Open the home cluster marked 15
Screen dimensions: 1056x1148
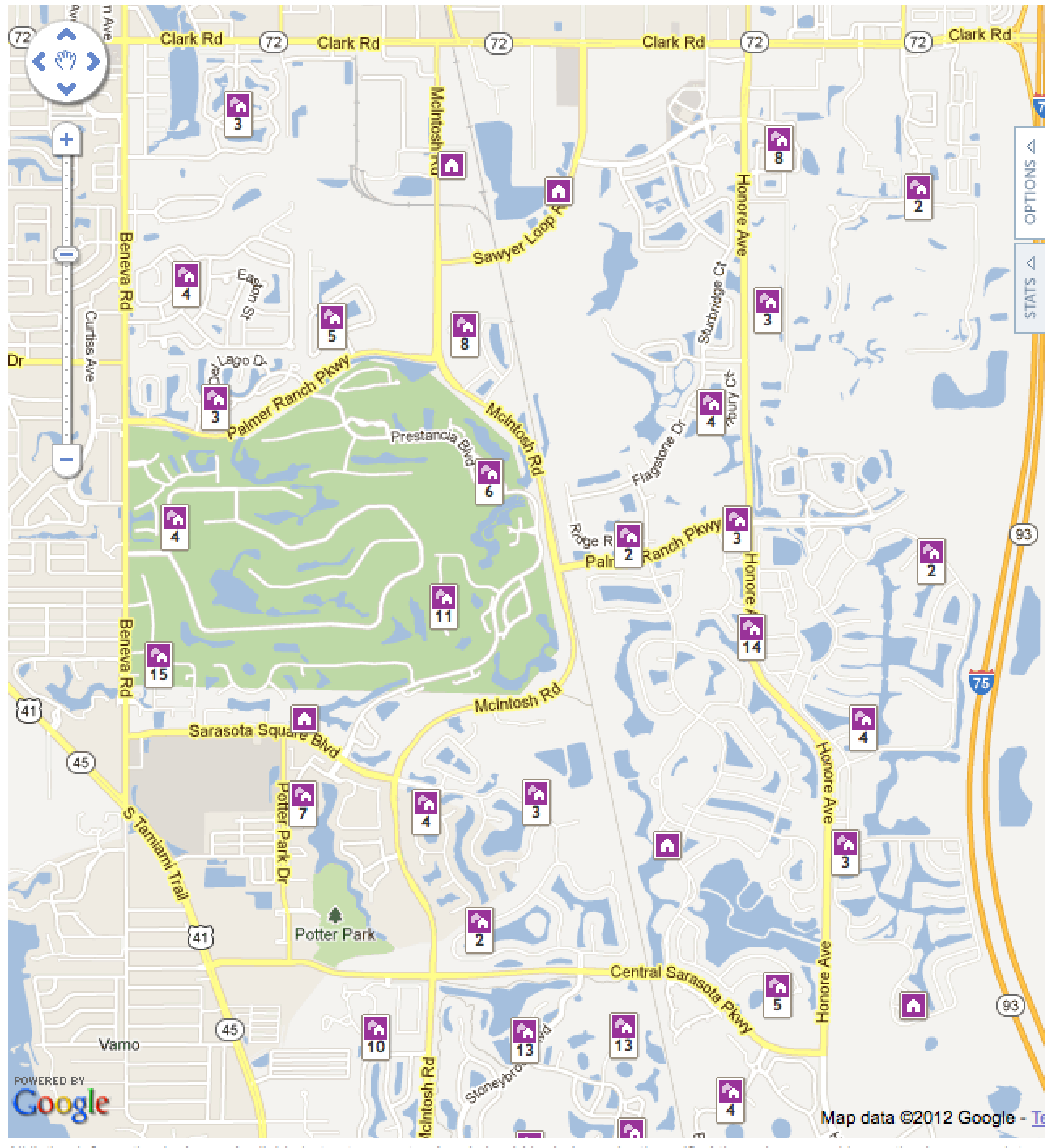click(x=159, y=664)
